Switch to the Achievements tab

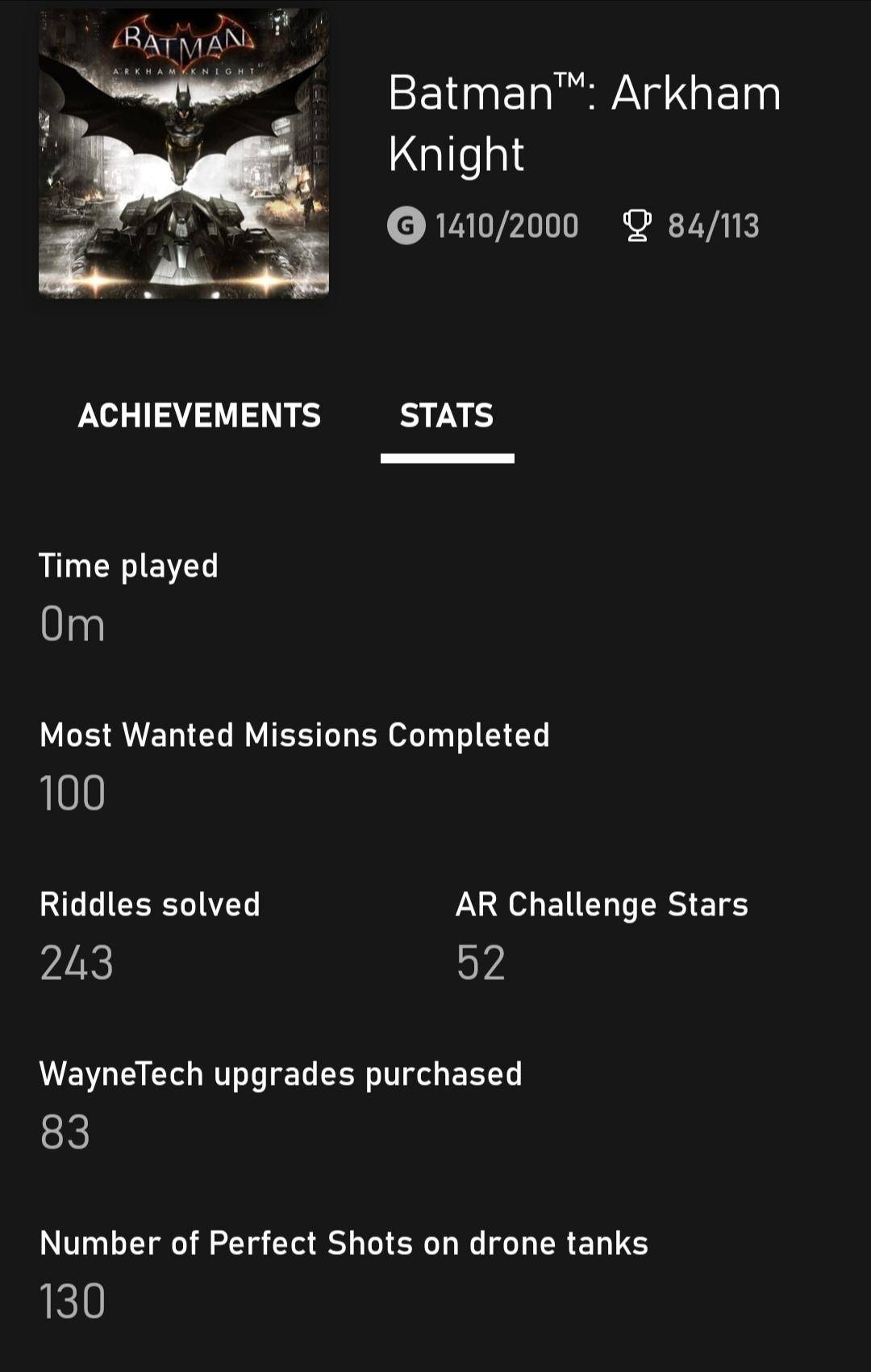pyautogui.click(x=199, y=415)
